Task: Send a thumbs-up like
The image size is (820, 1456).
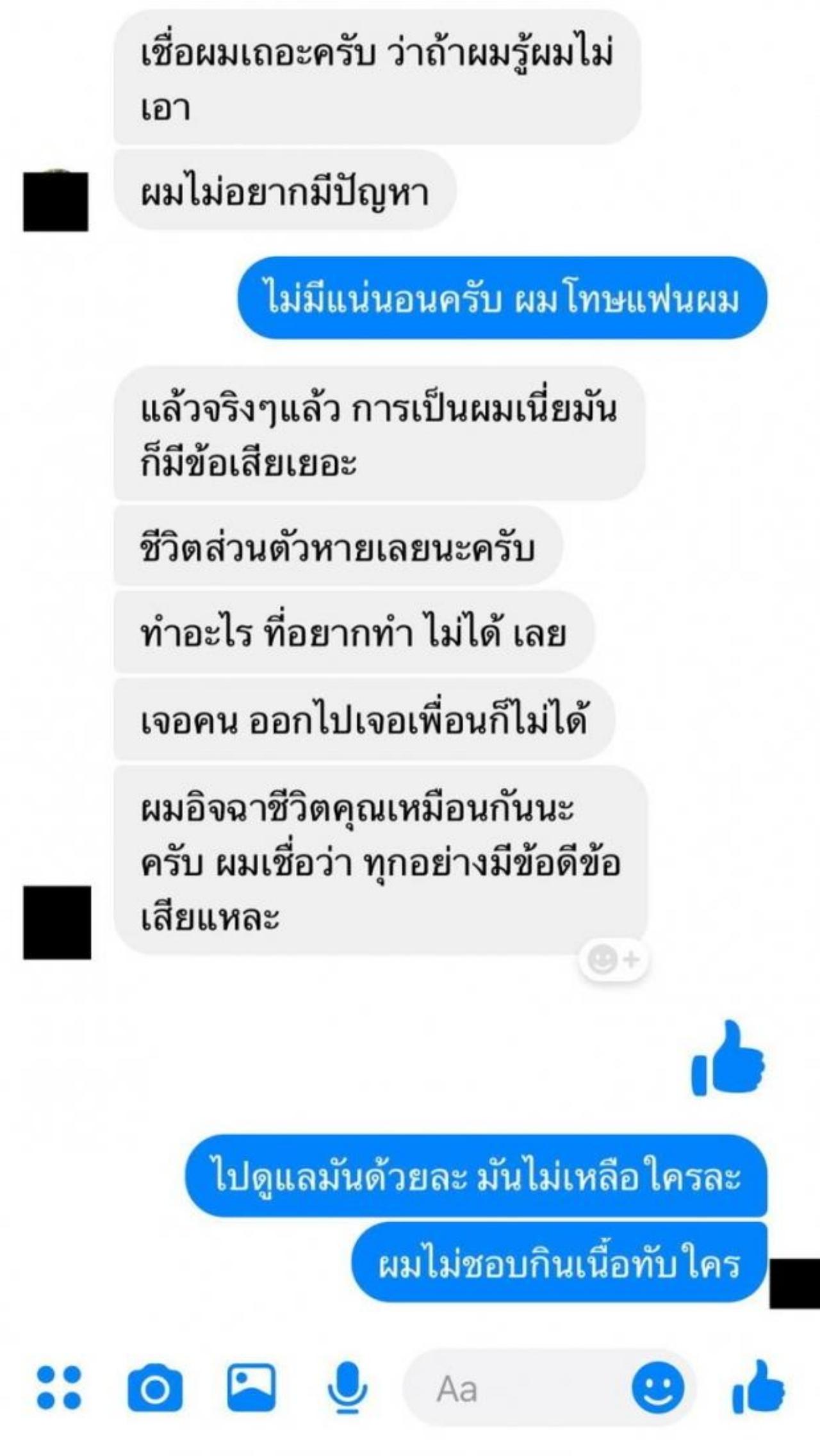Action: coord(758,1387)
